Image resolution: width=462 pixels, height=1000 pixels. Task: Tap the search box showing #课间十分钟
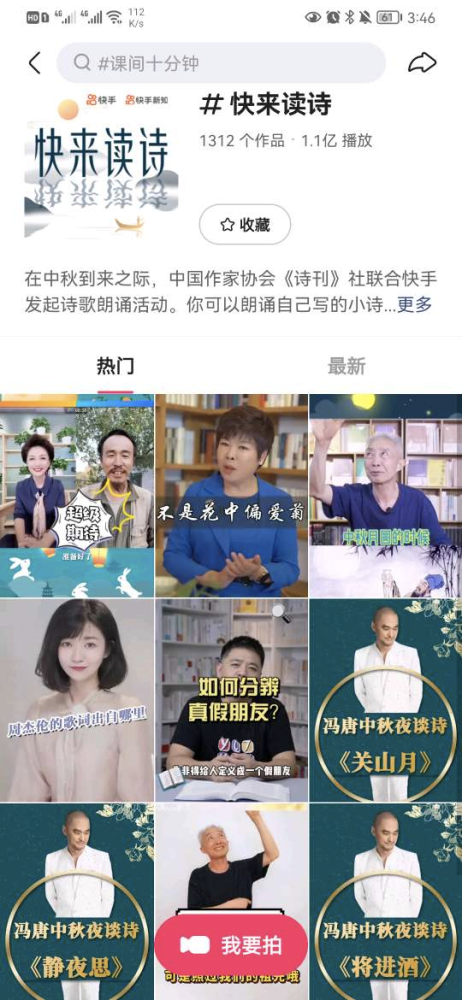coord(221,62)
